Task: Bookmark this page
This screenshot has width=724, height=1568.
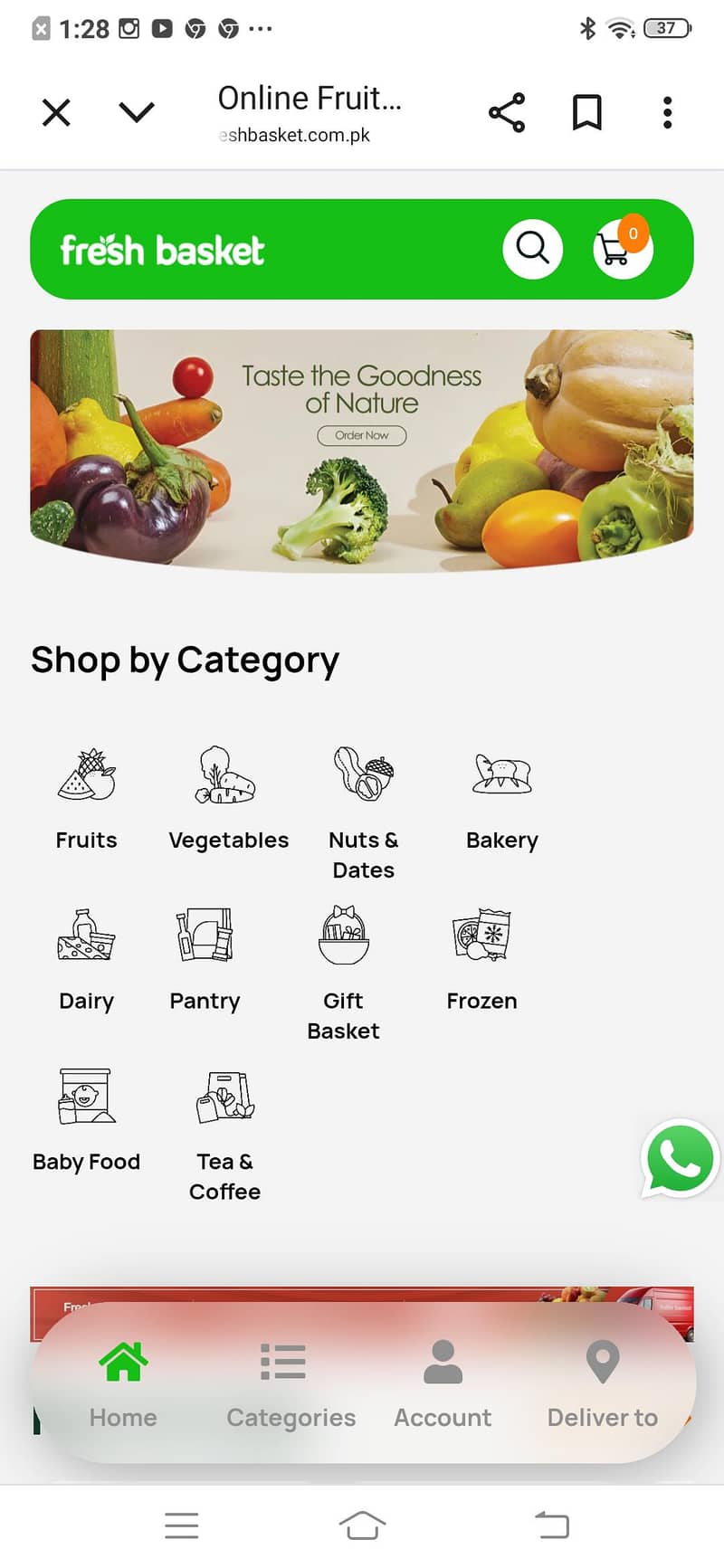Action: (x=587, y=113)
